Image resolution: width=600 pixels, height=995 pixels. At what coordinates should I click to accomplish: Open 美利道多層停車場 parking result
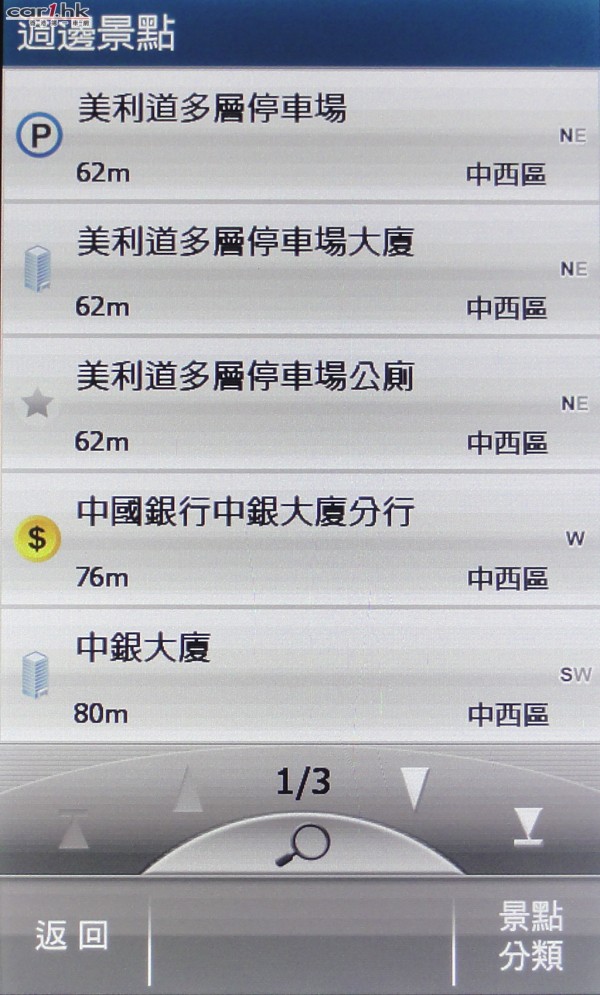[300, 137]
